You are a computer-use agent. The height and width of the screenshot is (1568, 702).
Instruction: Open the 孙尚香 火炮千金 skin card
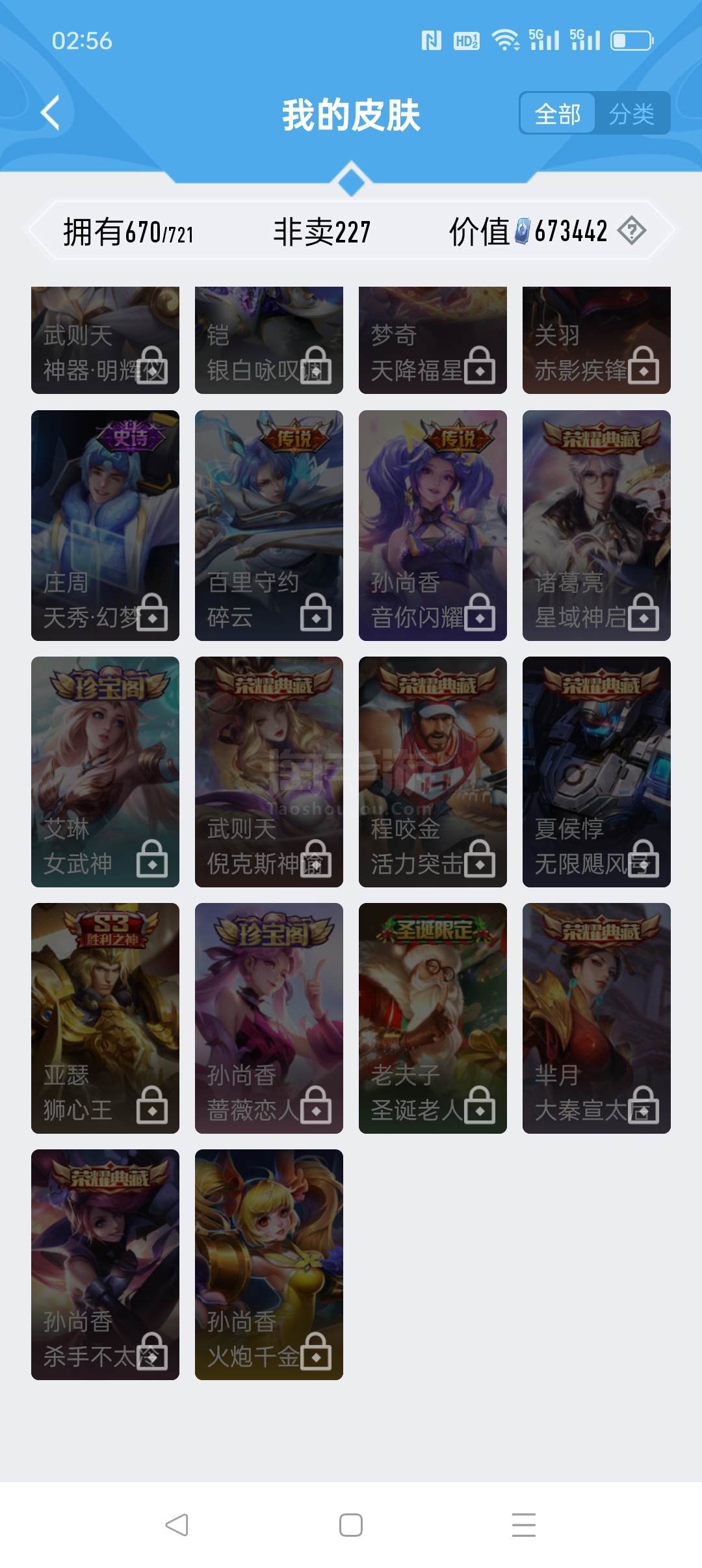point(269,1264)
